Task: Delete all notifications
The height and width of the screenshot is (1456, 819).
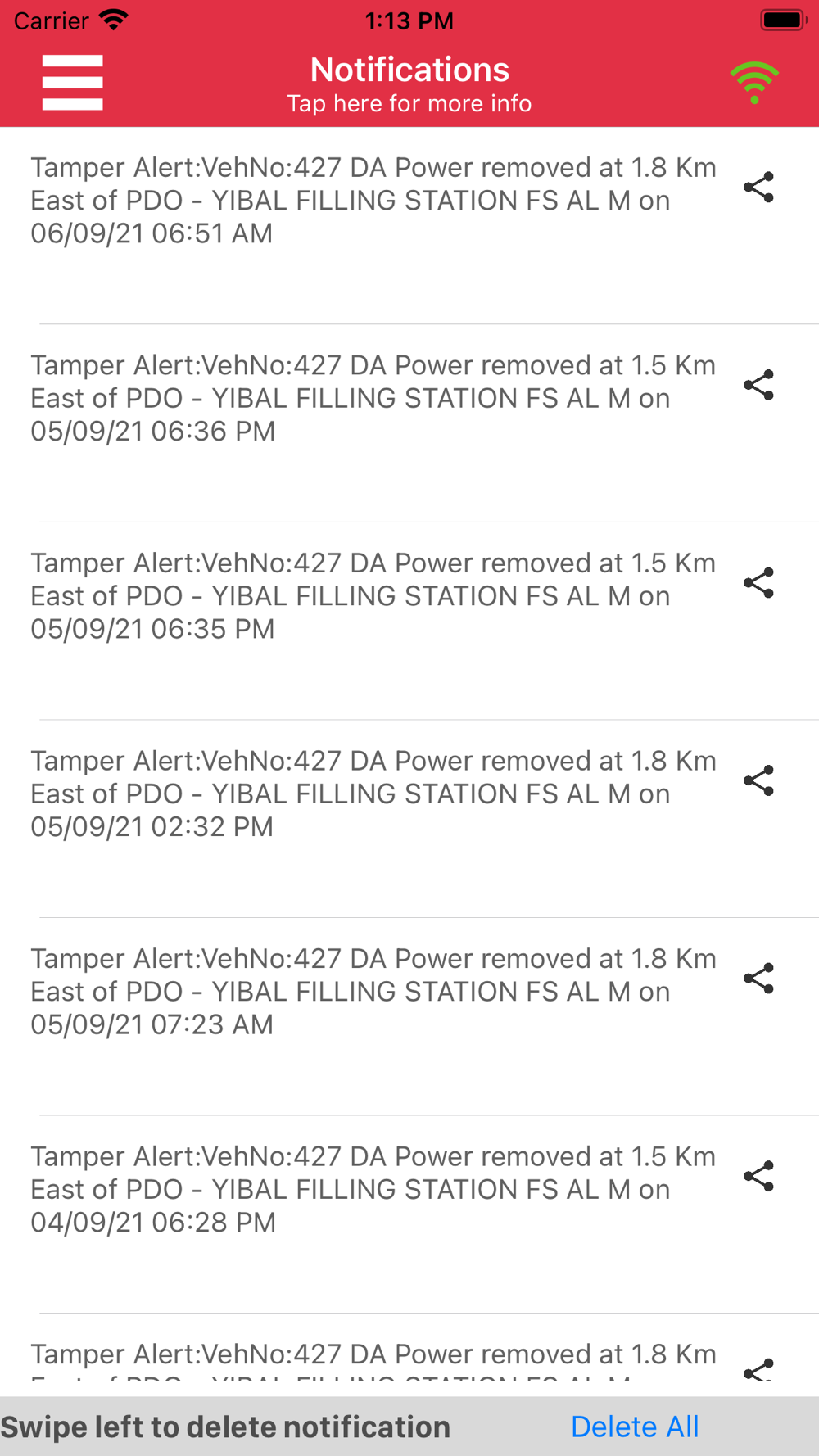Action: coord(635,1427)
